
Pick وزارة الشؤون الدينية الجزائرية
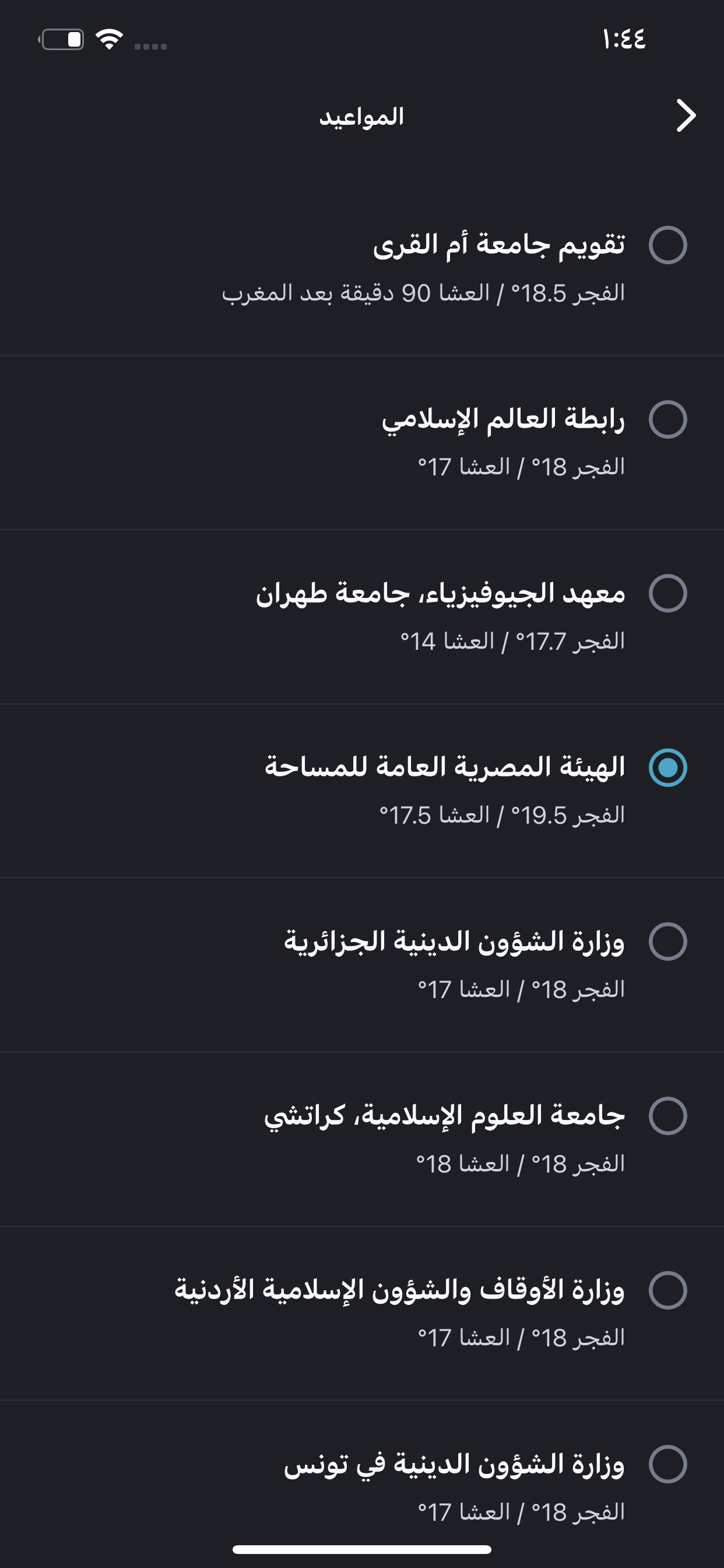[x=667, y=942]
